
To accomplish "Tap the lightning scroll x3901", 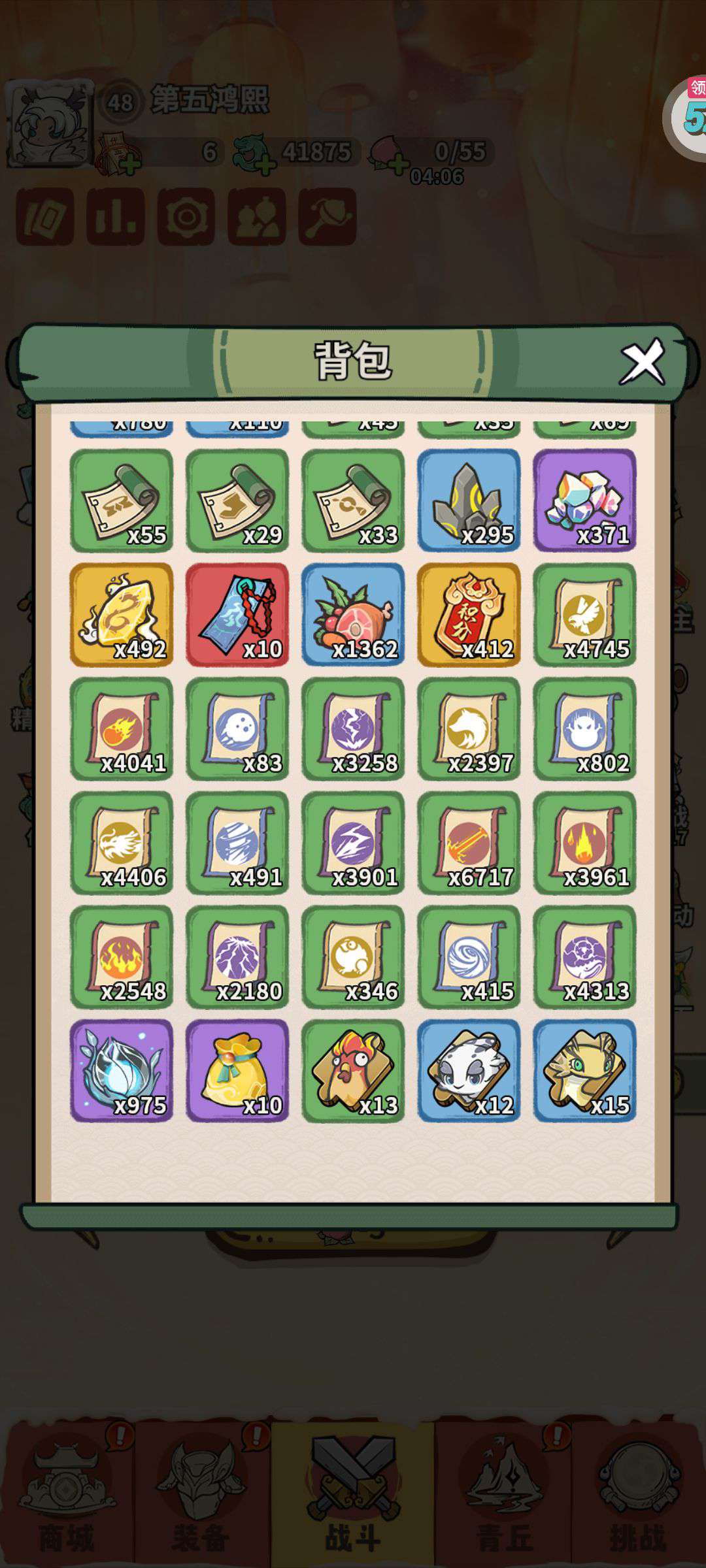I will click(x=353, y=842).
